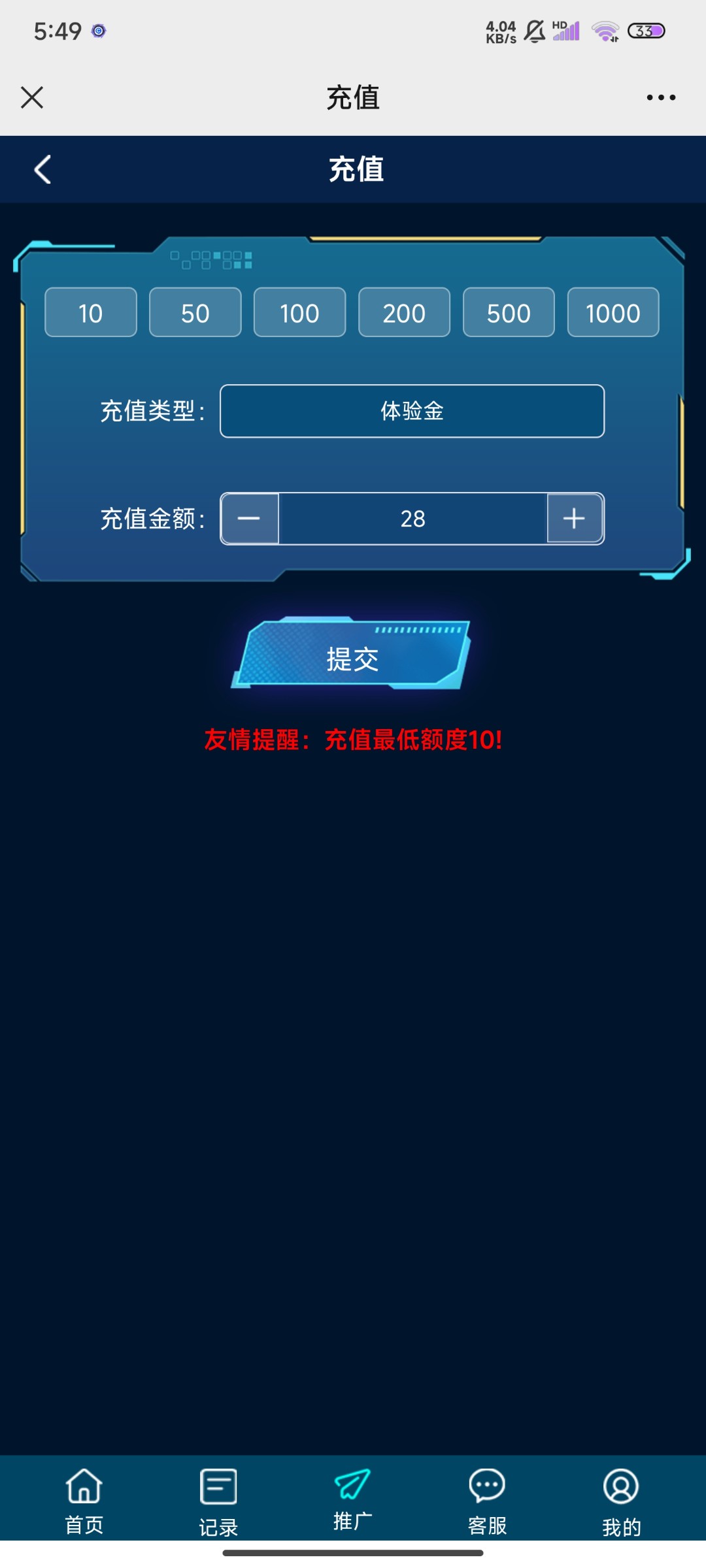Decrease the recharge amount with minus

point(250,519)
